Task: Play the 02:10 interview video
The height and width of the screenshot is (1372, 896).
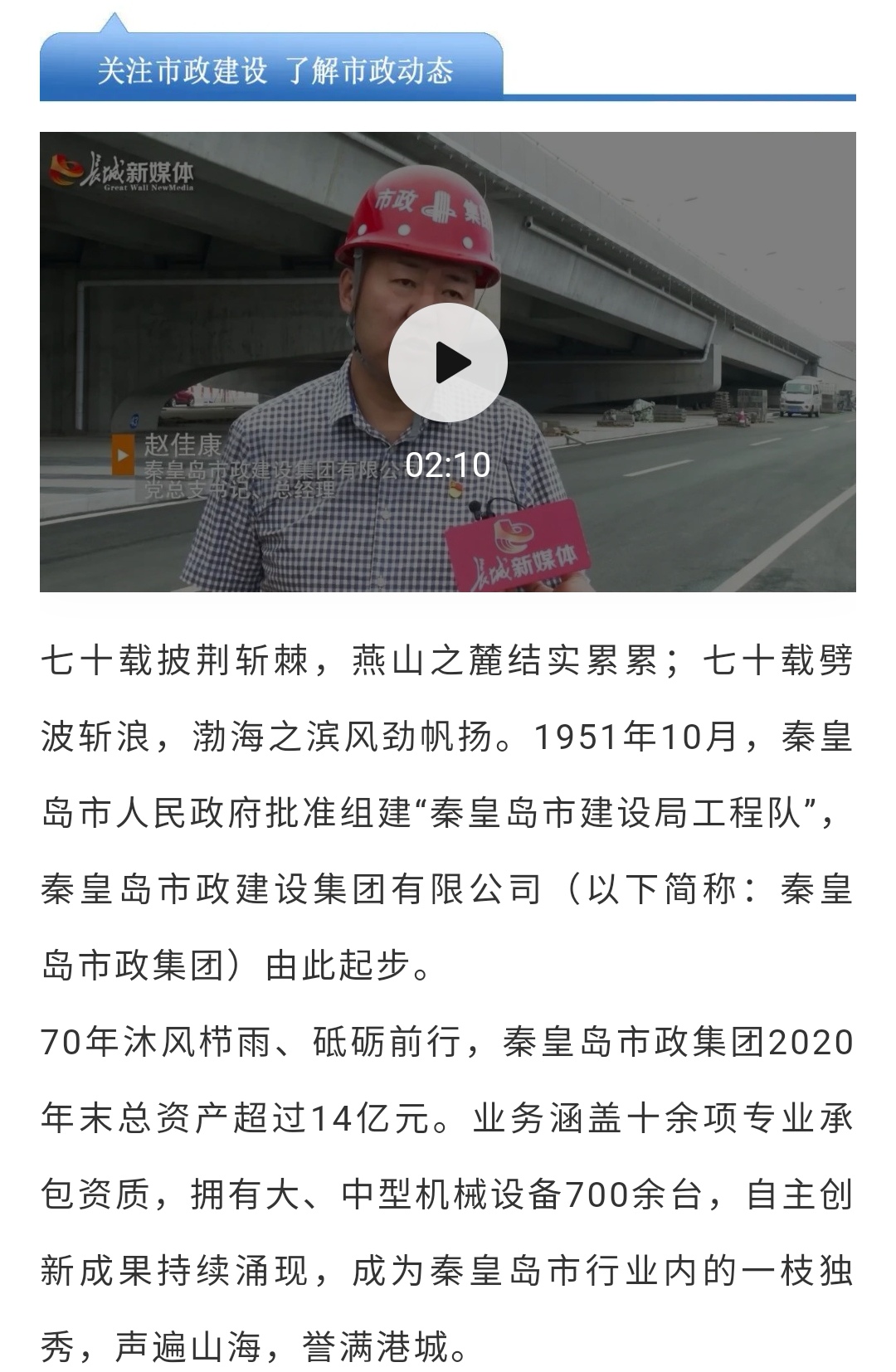Action: pyautogui.click(x=448, y=362)
